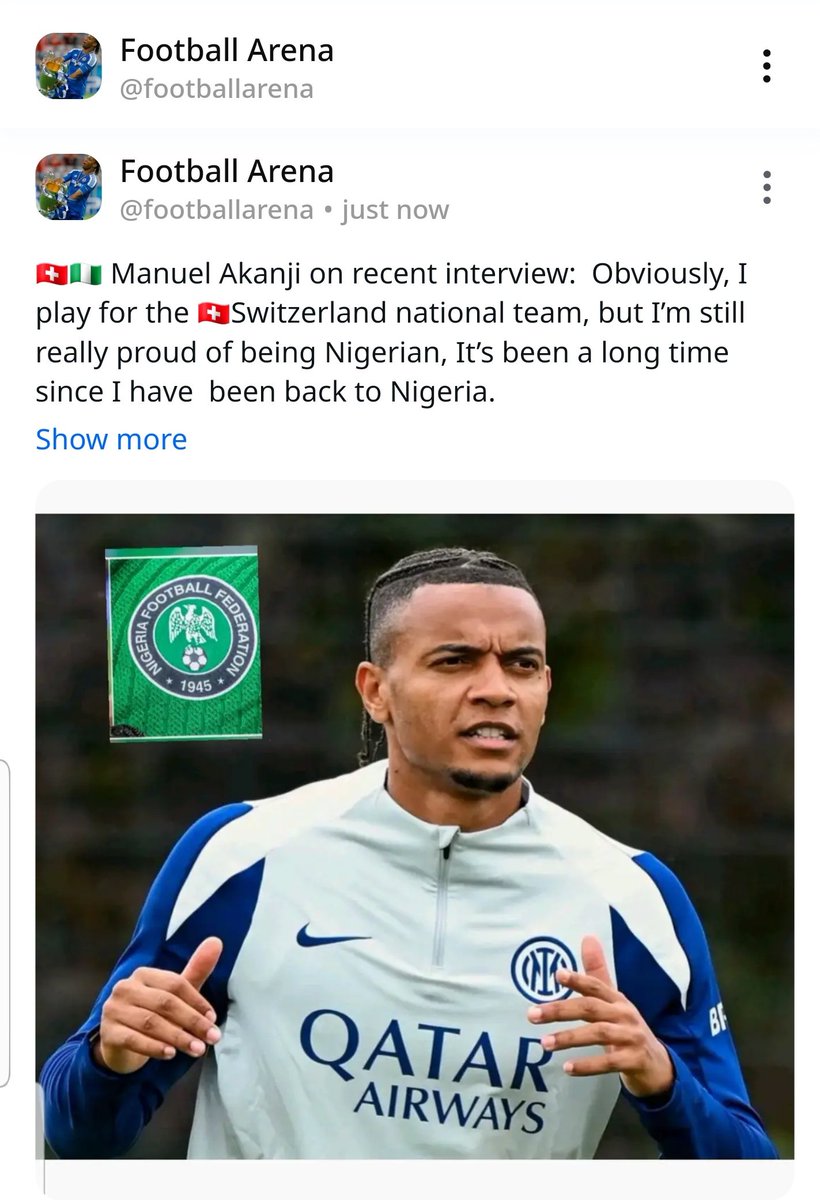Open the Manuel Akanji post photo
This screenshot has height=1200, width=820.
point(414,835)
